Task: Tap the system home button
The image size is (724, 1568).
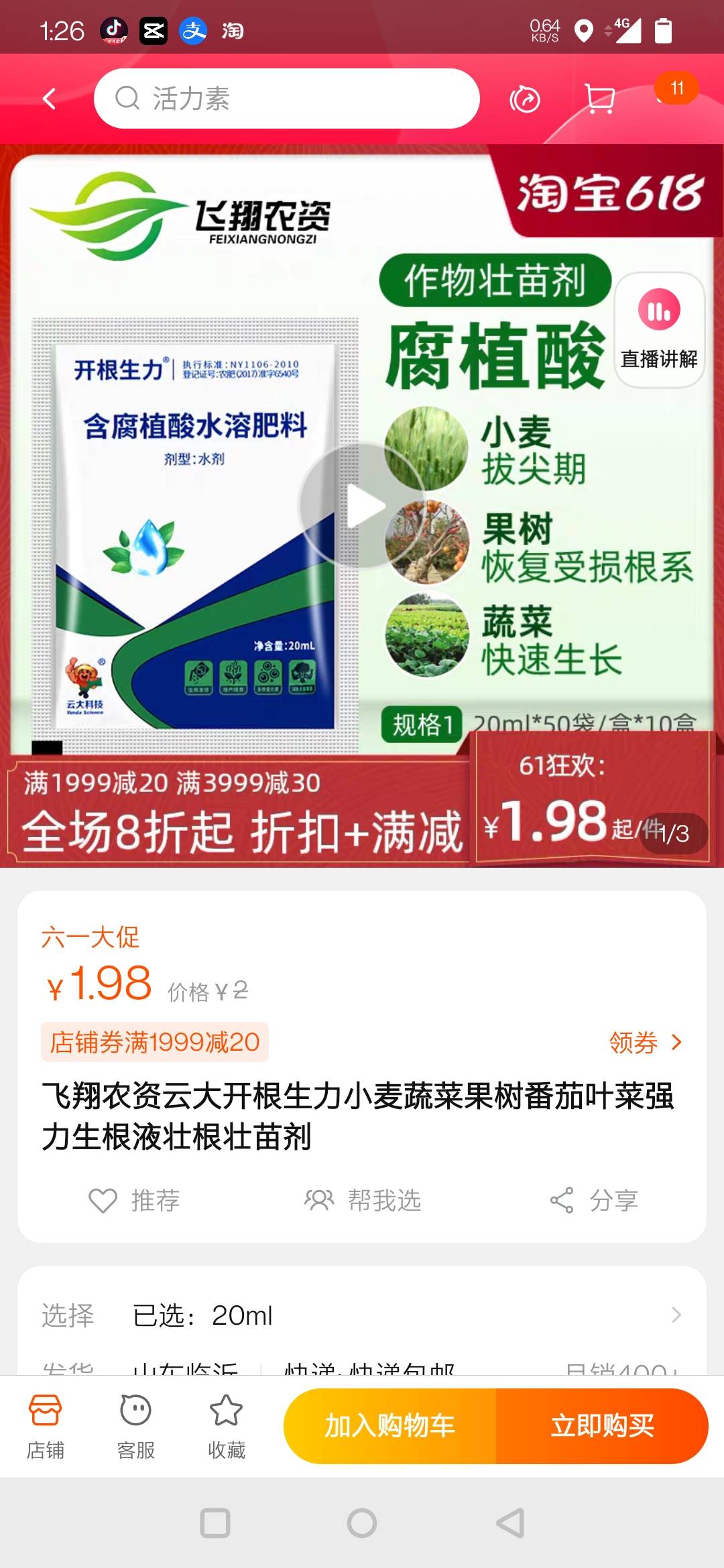Action: pos(362,1523)
